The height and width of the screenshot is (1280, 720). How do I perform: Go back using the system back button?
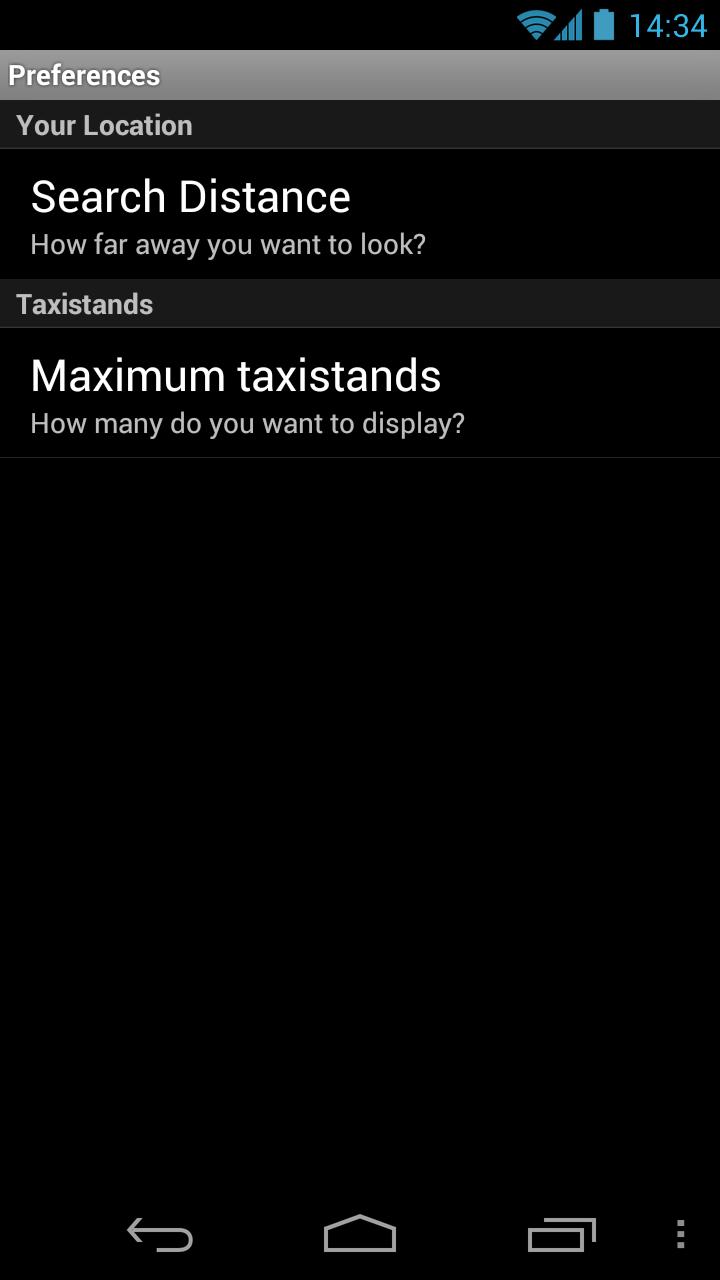tap(160, 1234)
